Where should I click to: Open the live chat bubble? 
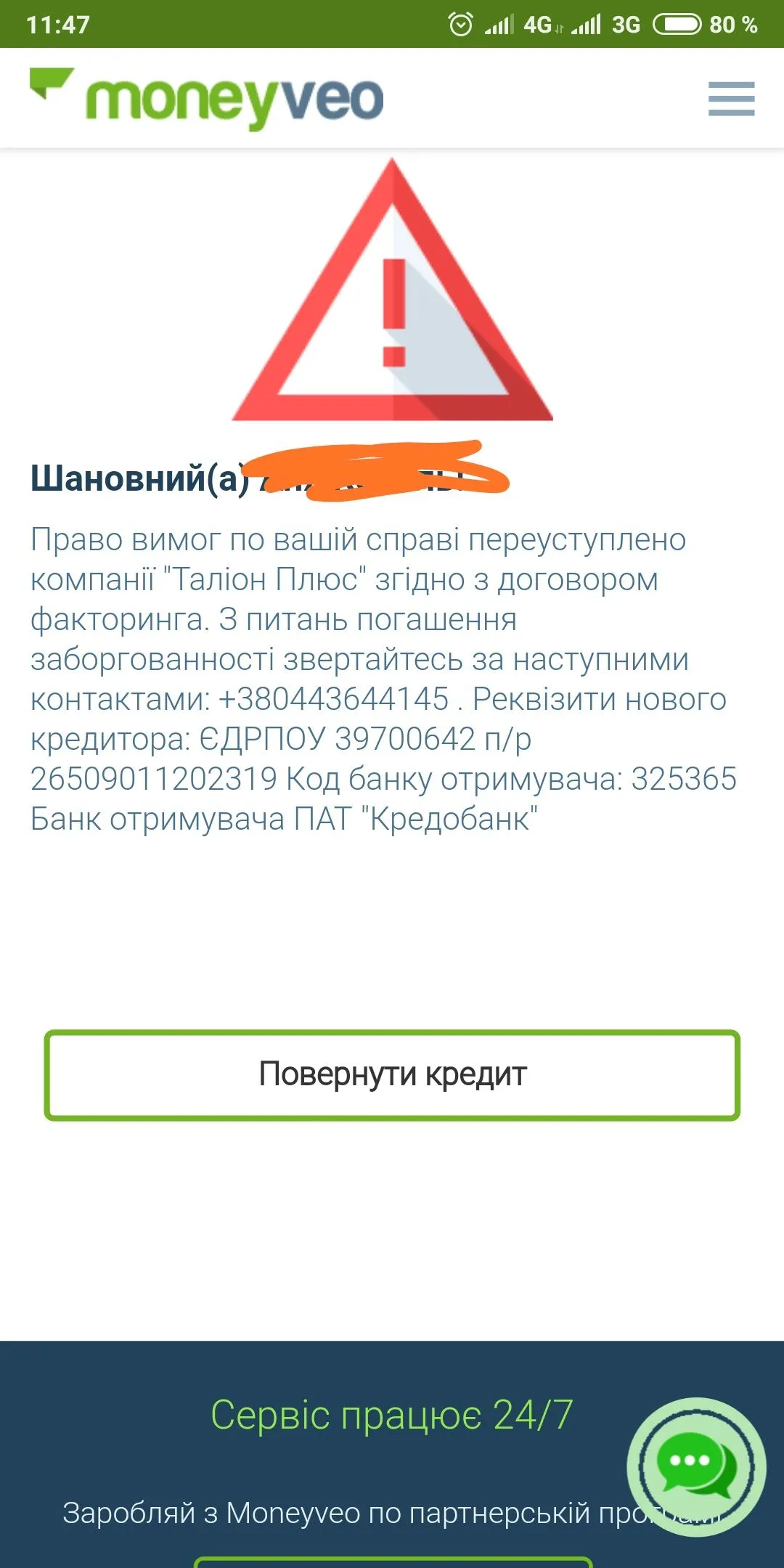696,1466
